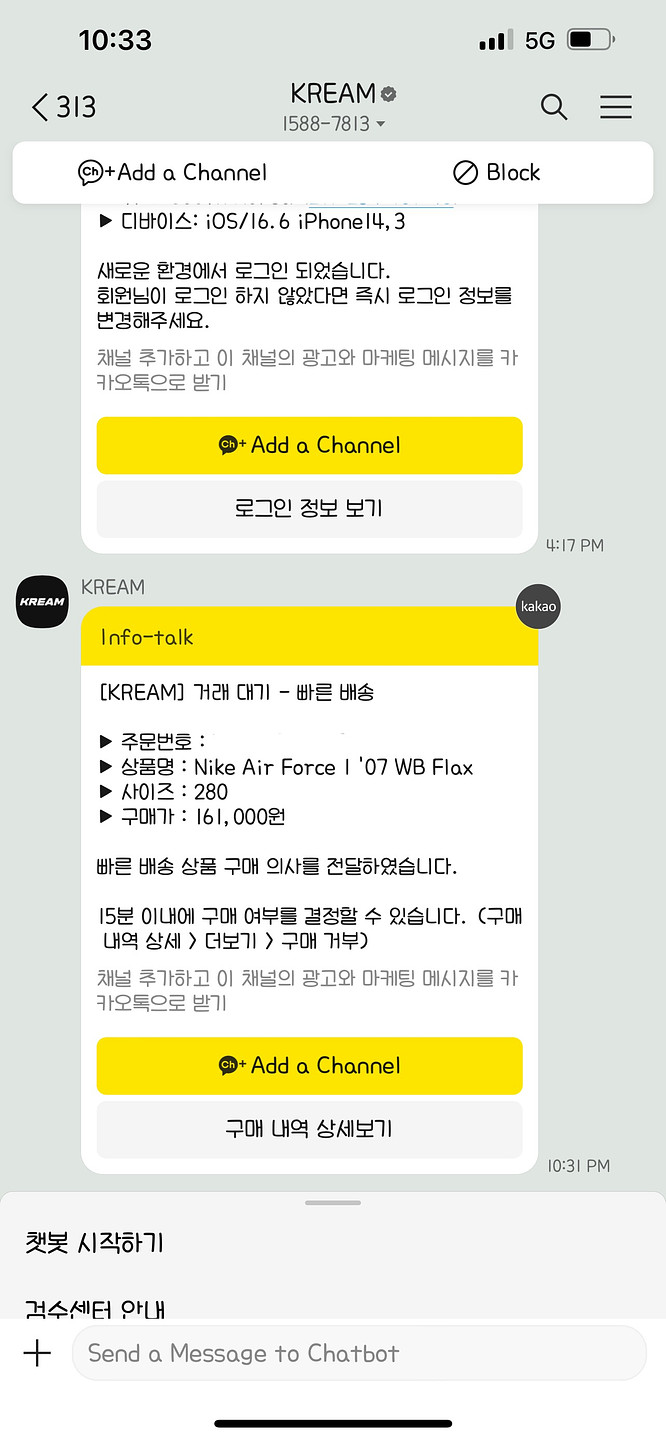Tap Add a Channel under order message
This screenshot has height=1440, width=666.
point(309,1066)
